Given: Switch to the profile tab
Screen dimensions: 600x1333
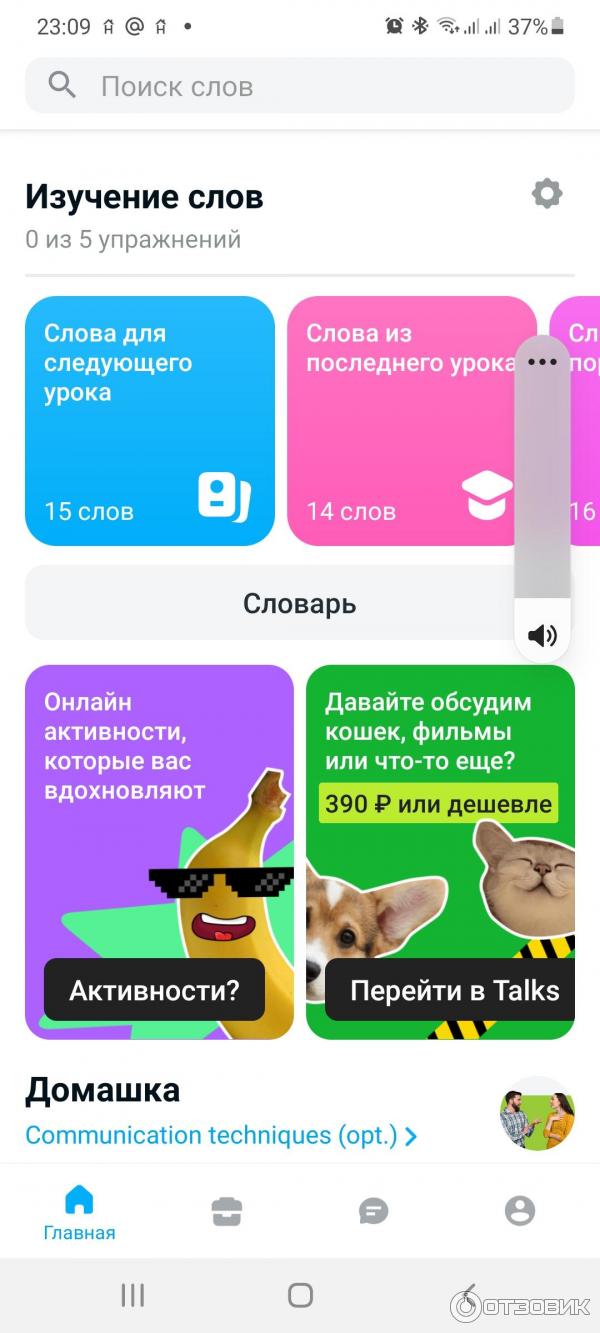Looking at the screenshot, I should pos(520,1212).
